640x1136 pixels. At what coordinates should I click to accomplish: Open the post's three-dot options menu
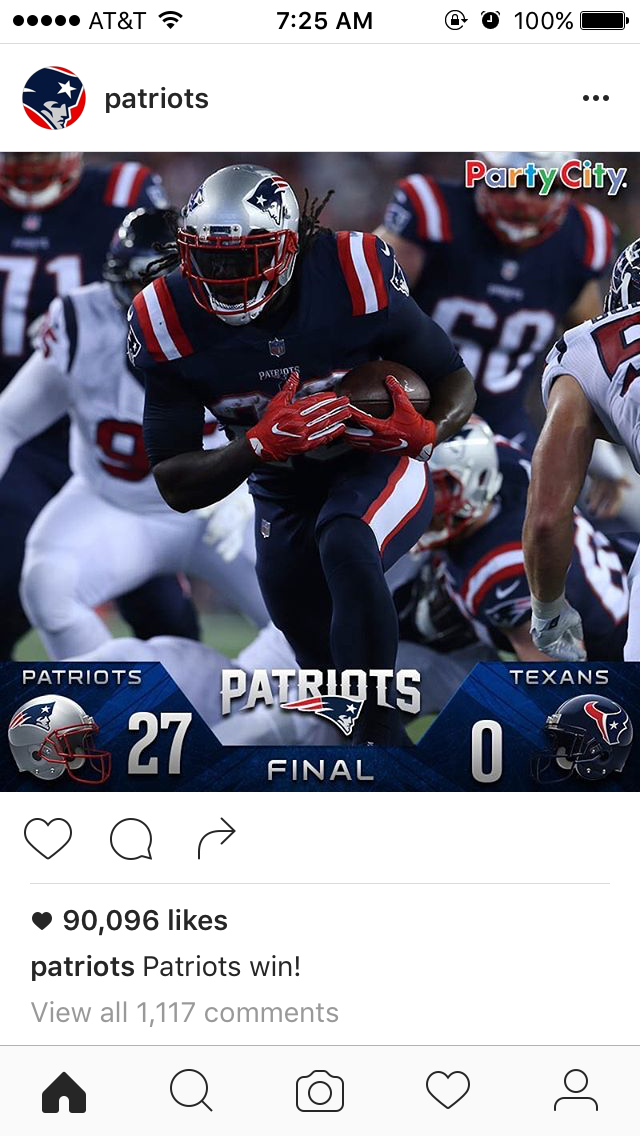coord(595,98)
